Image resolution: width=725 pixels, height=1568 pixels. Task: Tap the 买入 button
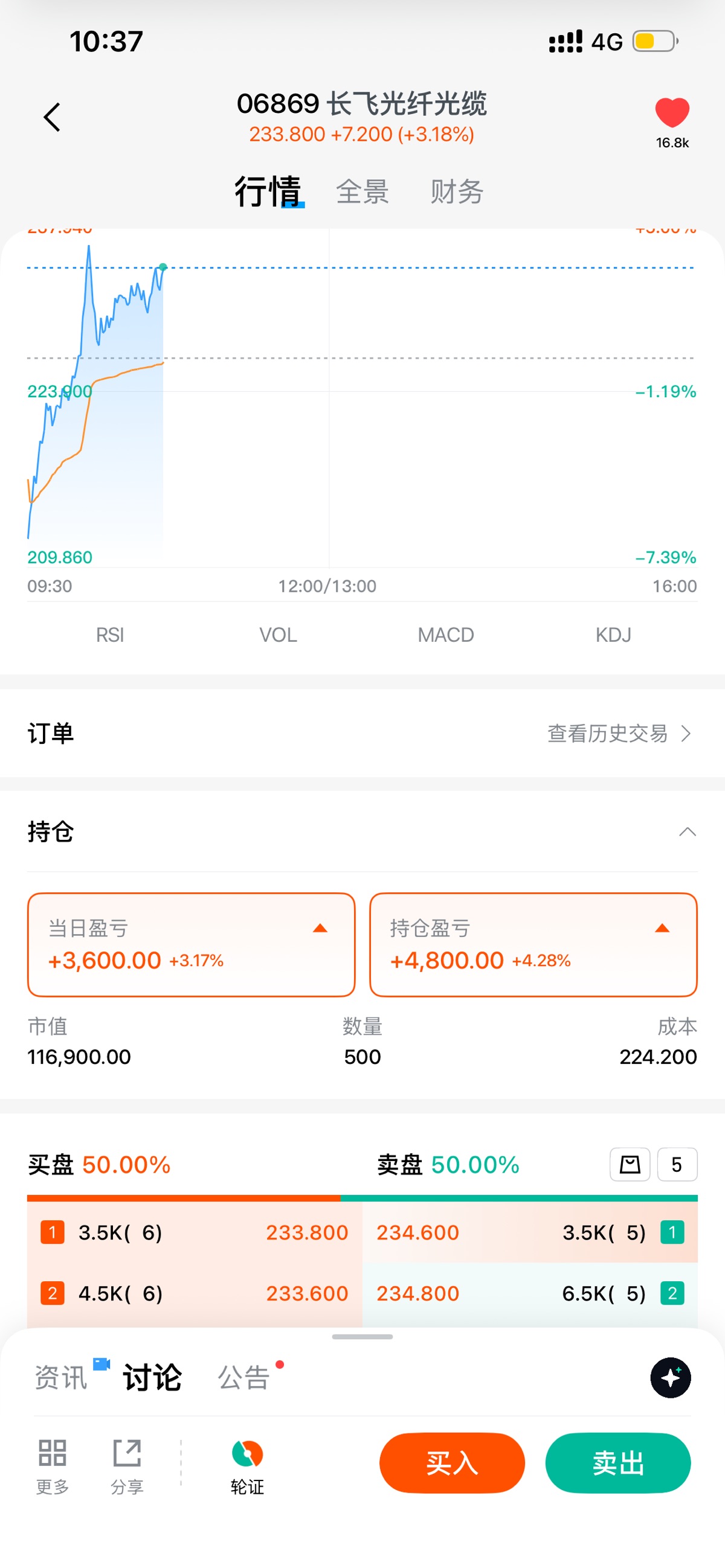click(451, 1463)
